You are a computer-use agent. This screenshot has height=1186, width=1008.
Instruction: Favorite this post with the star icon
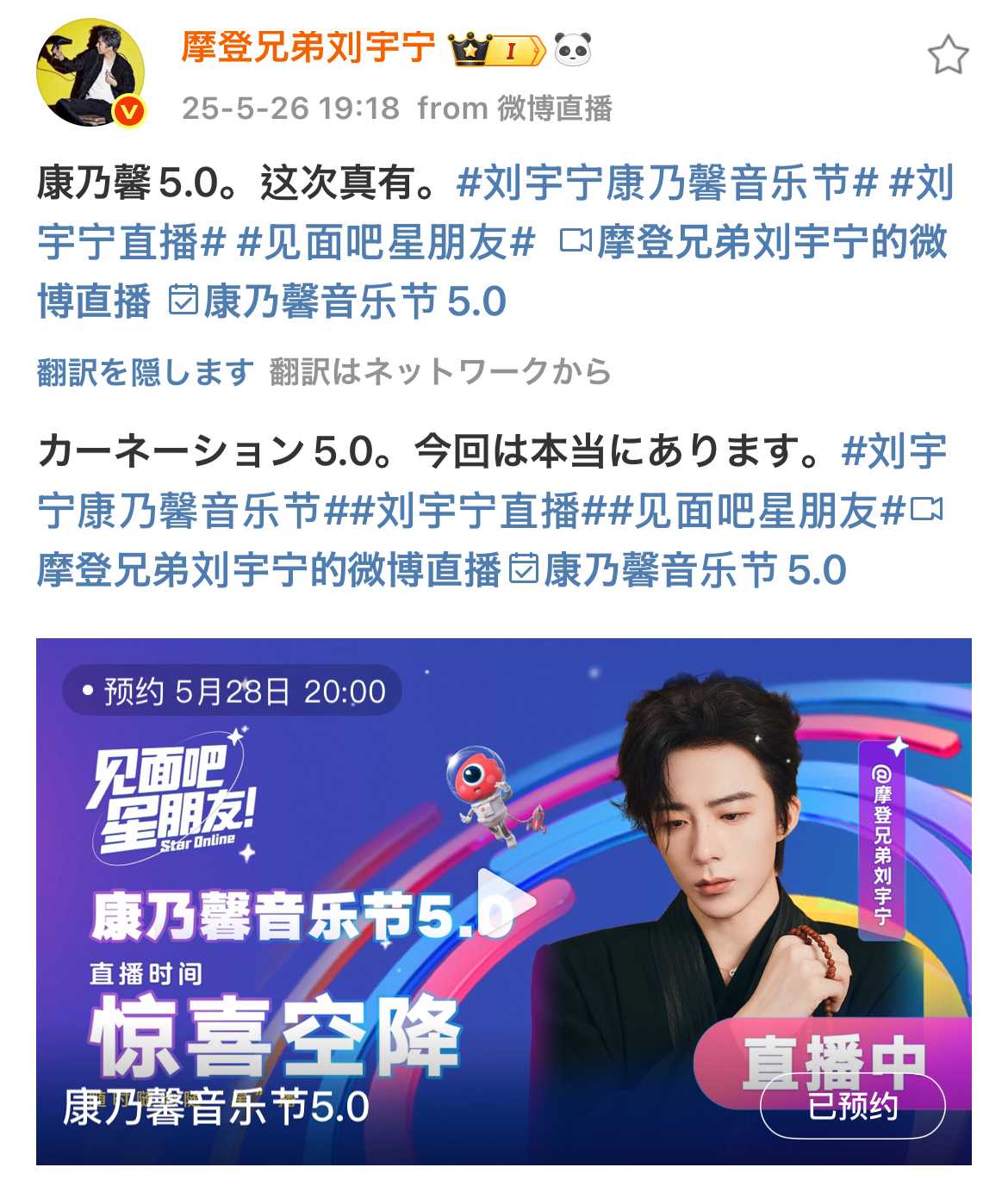948,56
